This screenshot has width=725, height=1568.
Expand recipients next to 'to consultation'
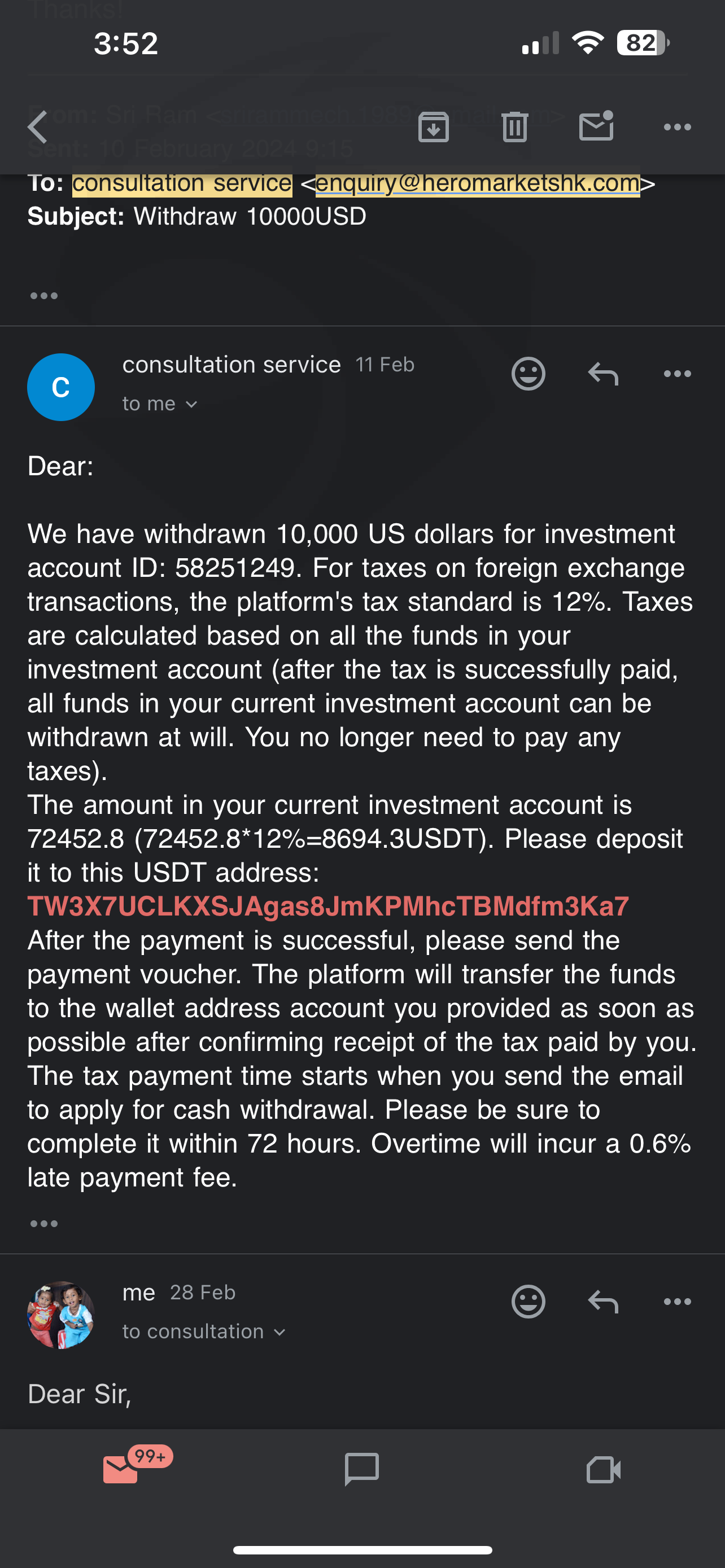pos(280,1333)
